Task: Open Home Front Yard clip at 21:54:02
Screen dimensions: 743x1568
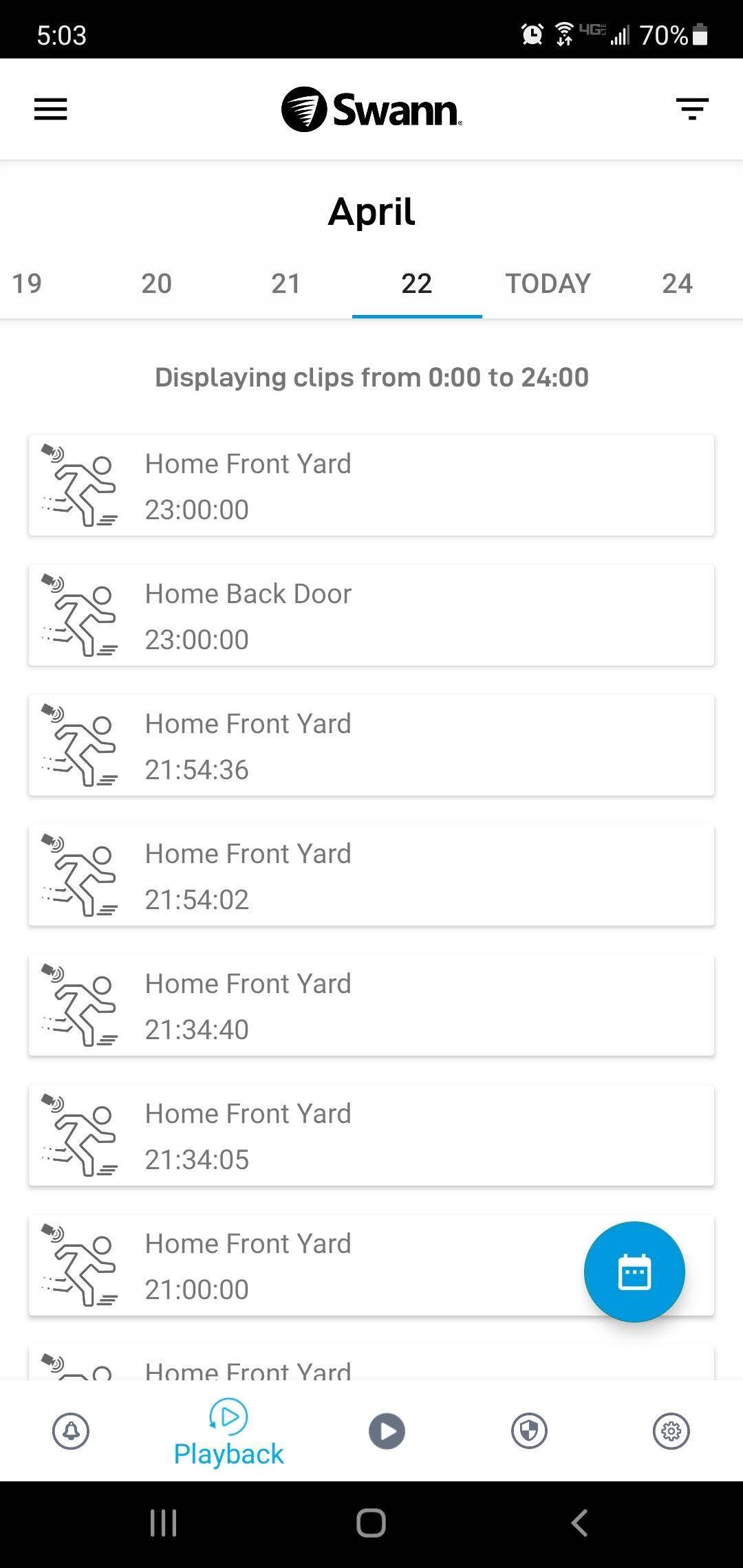Action: tap(371, 875)
